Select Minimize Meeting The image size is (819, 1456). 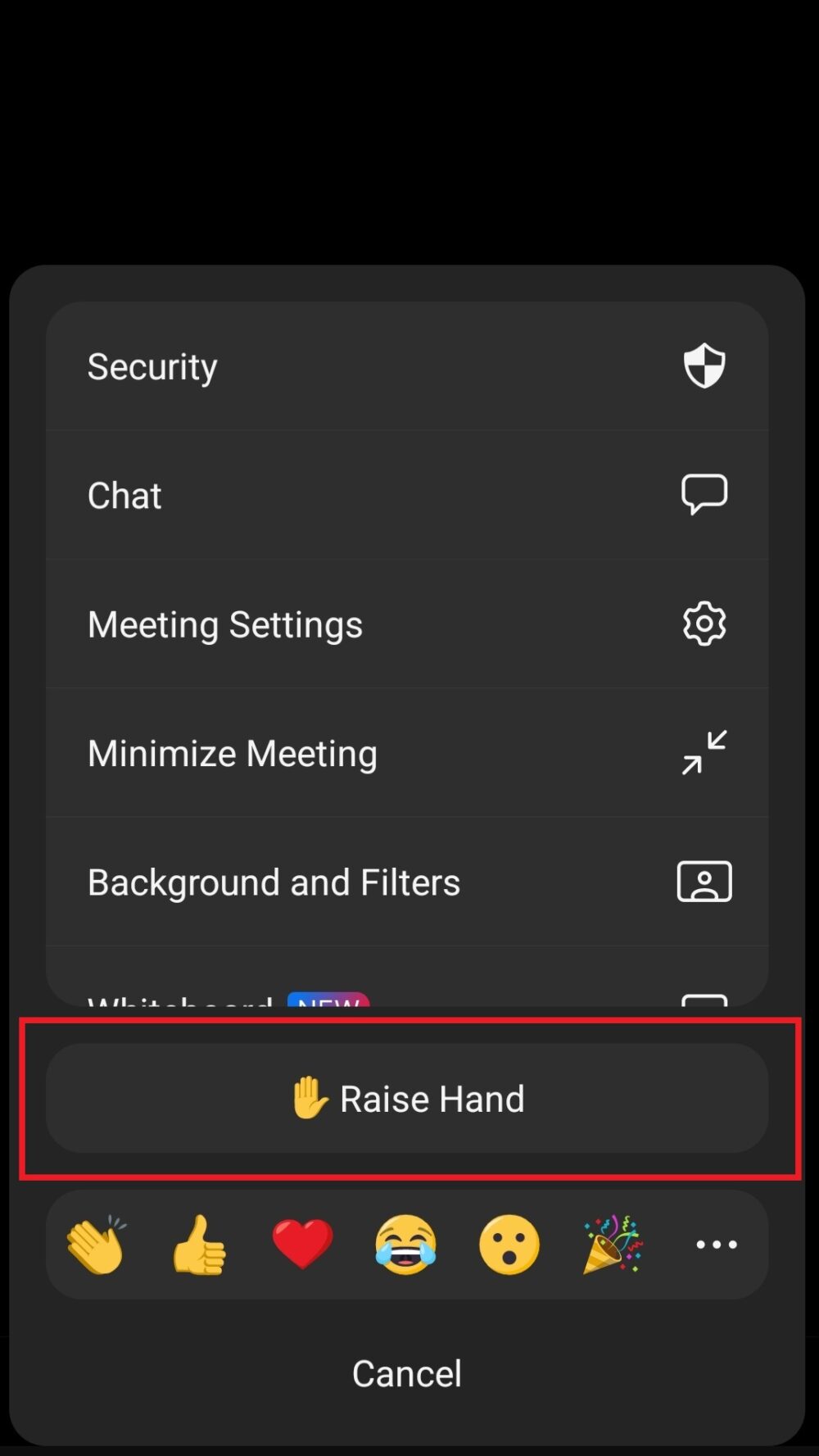[x=407, y=752]
